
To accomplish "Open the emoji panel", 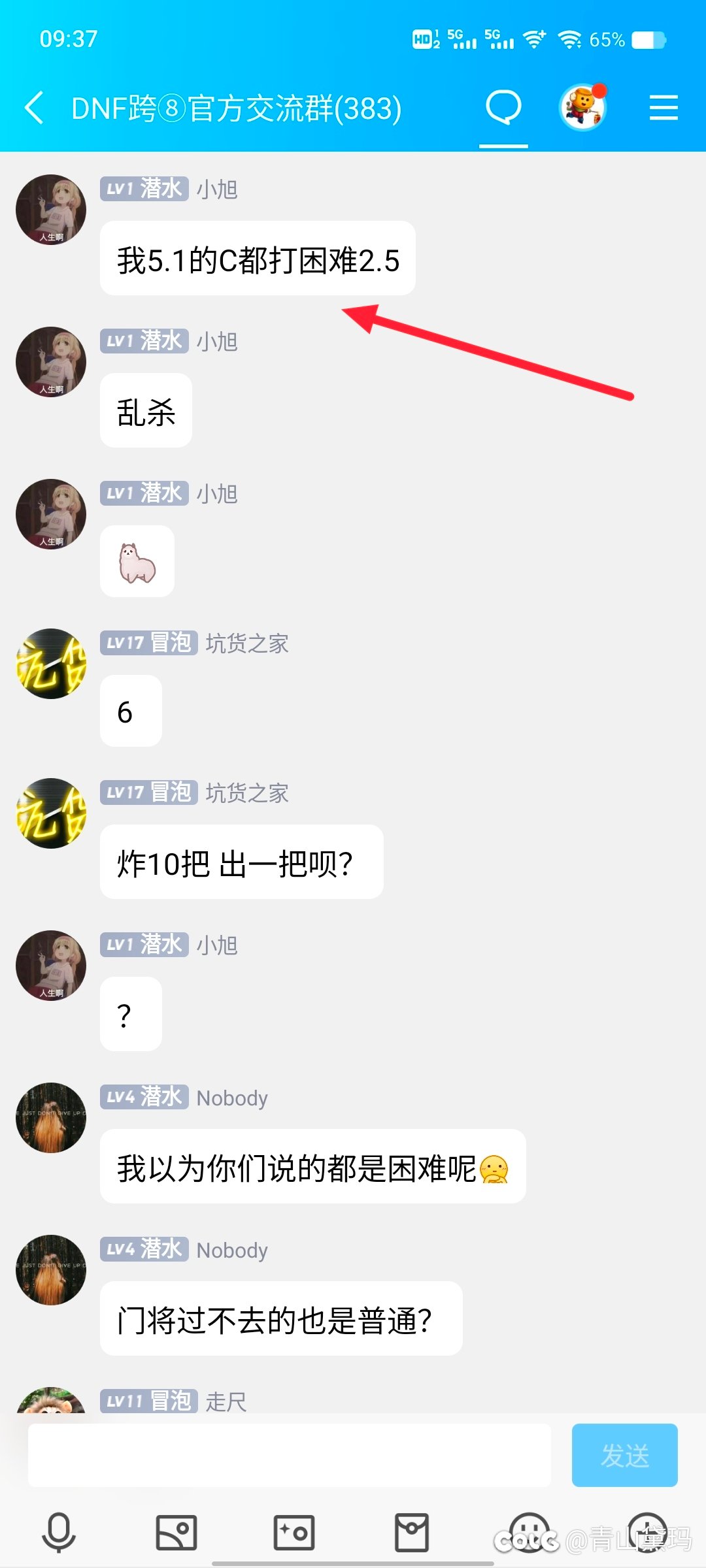I will pyautogui.click(x=529, y=1532).
